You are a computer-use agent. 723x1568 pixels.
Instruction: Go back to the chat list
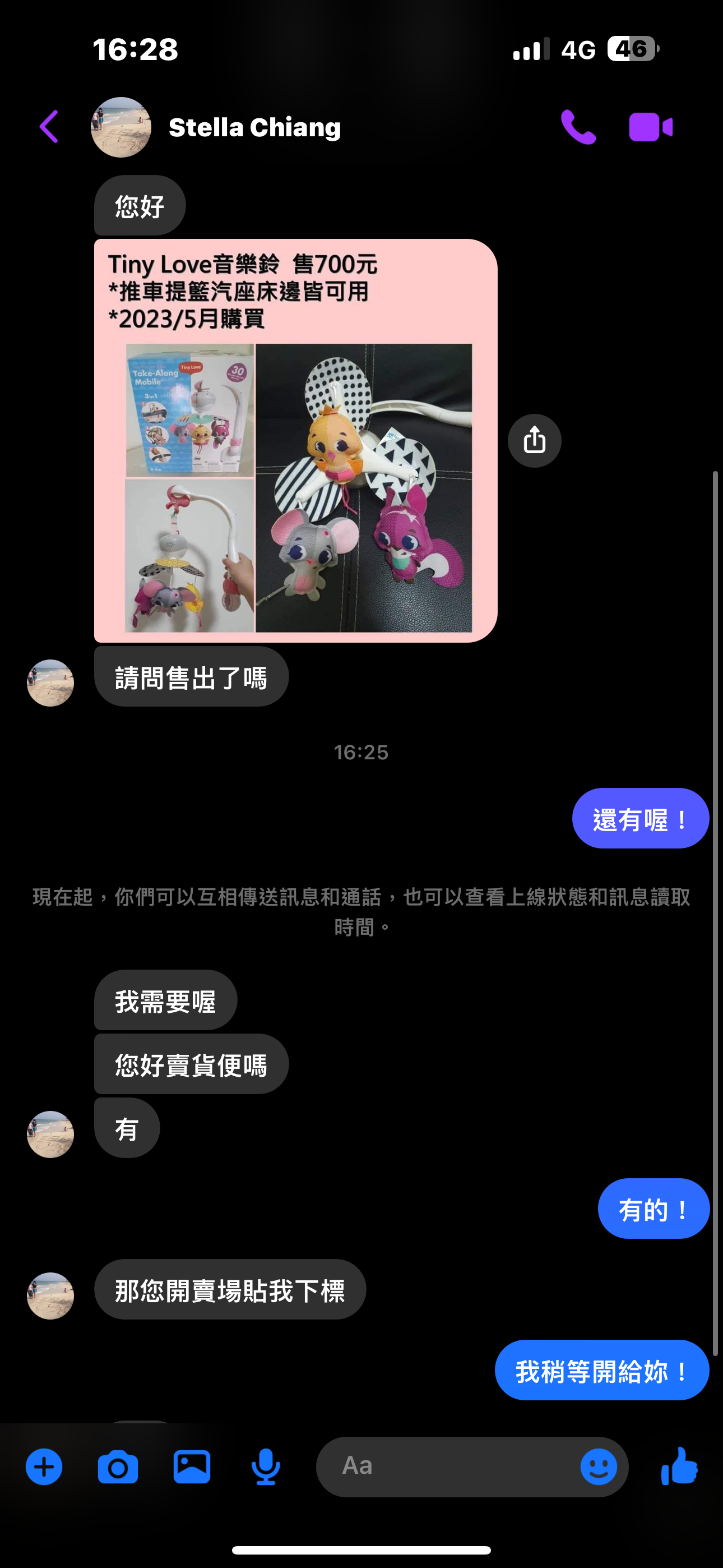click(49, 127)
